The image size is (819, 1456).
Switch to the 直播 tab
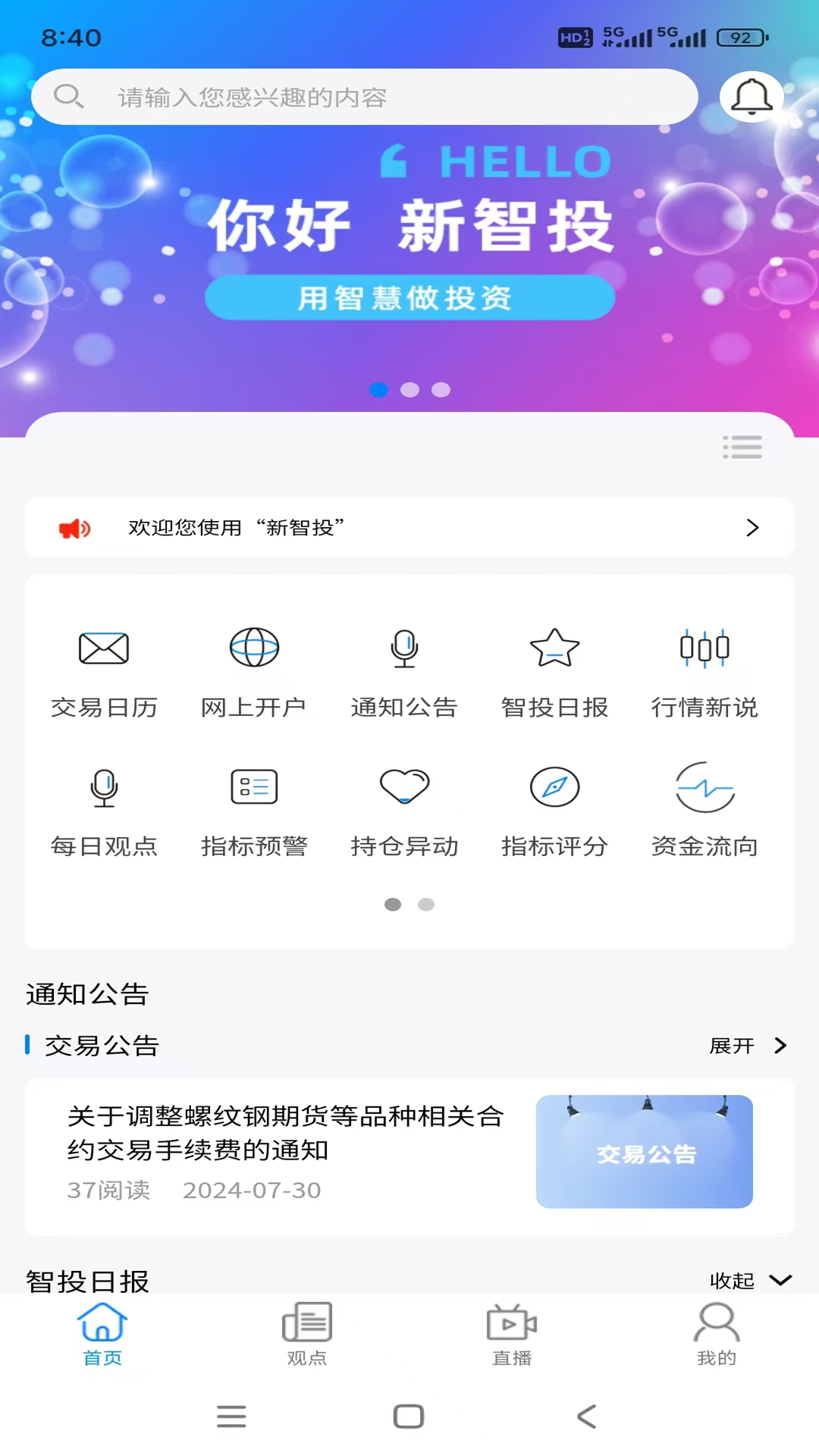512,1334
